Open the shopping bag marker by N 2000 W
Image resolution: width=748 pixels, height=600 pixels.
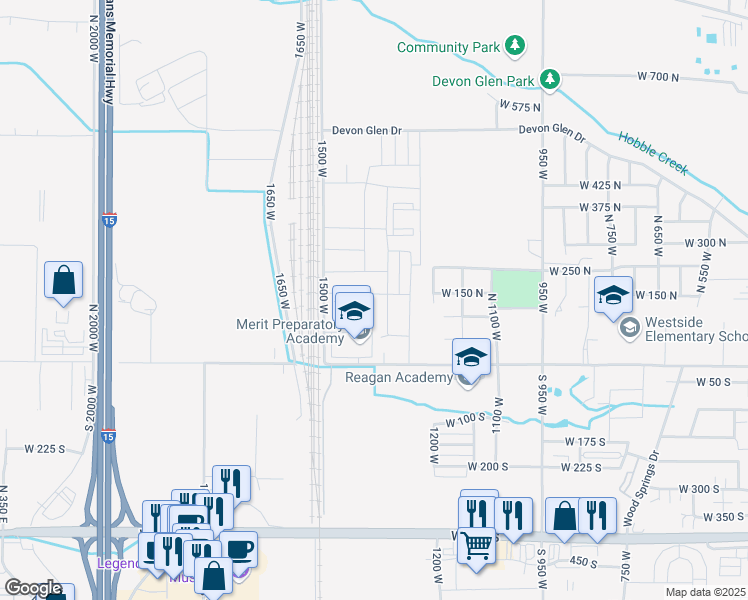(x=63, y=282)
